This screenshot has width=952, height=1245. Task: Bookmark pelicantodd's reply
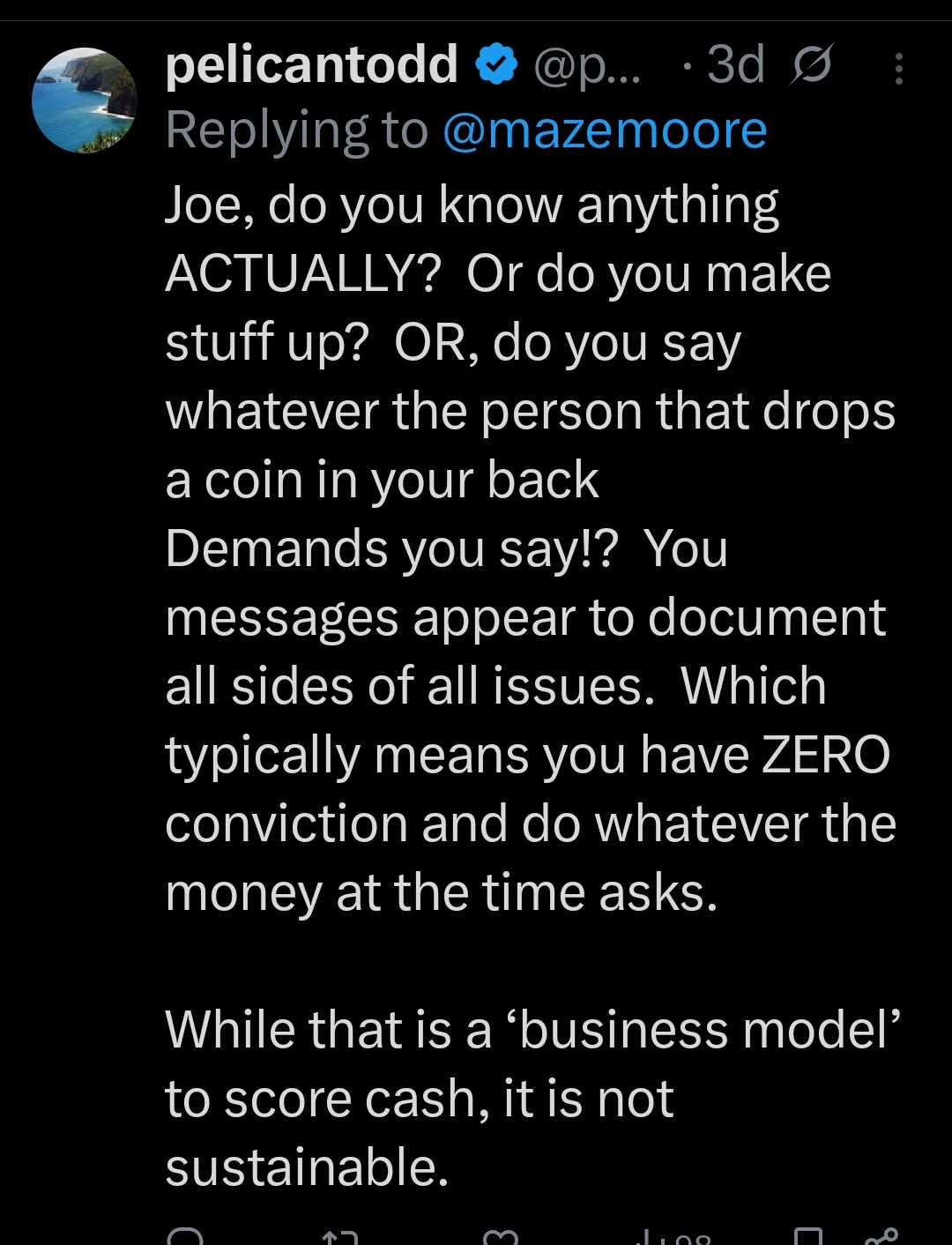808,1236
